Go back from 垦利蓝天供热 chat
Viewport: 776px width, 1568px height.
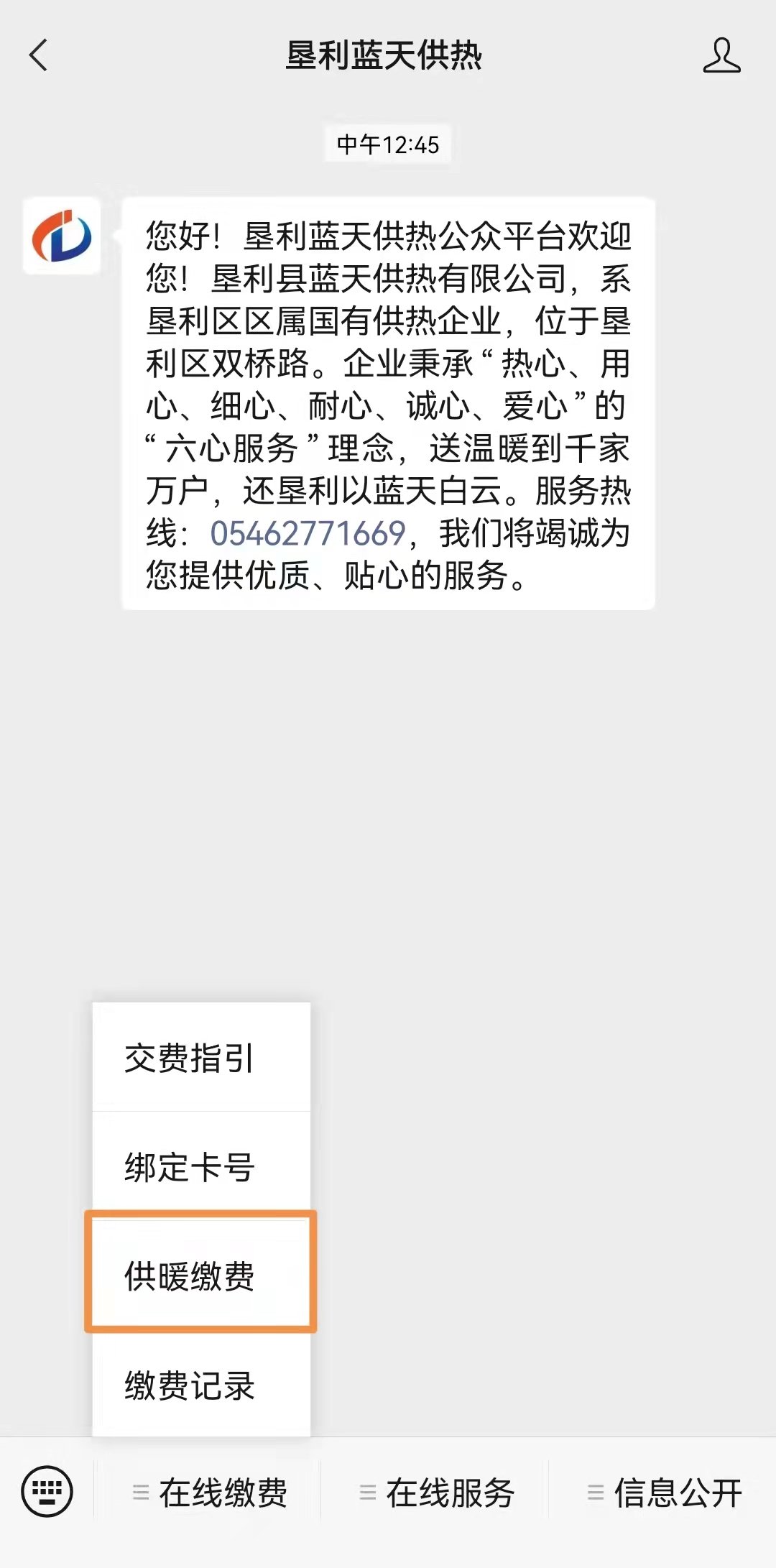pyautogui.click(x=39, y=55)
